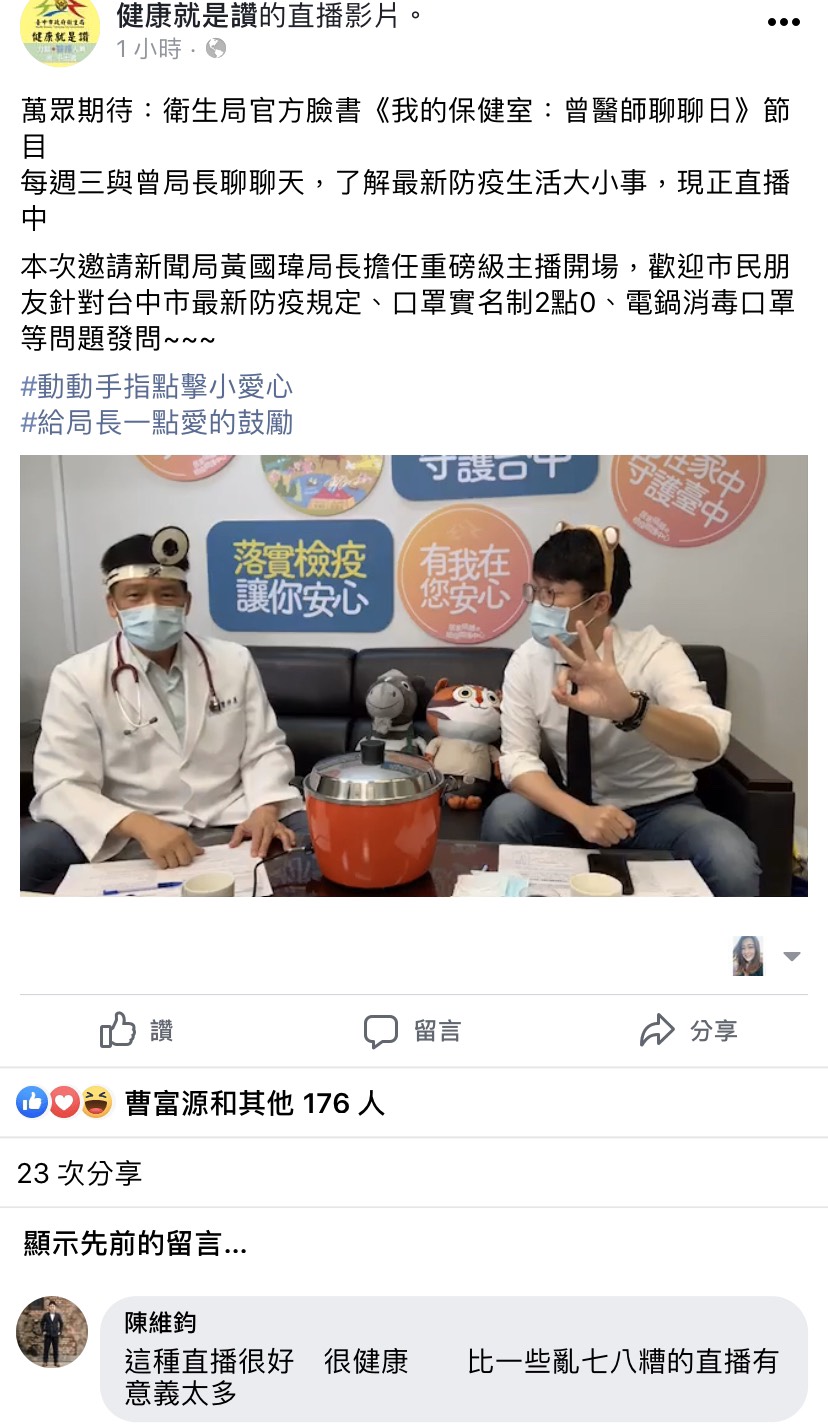Image resolution: width=828 pixels, height=1427 pixels.
Task: Open the post's three-dot overflow menu
Action: [x=783, y=23]
